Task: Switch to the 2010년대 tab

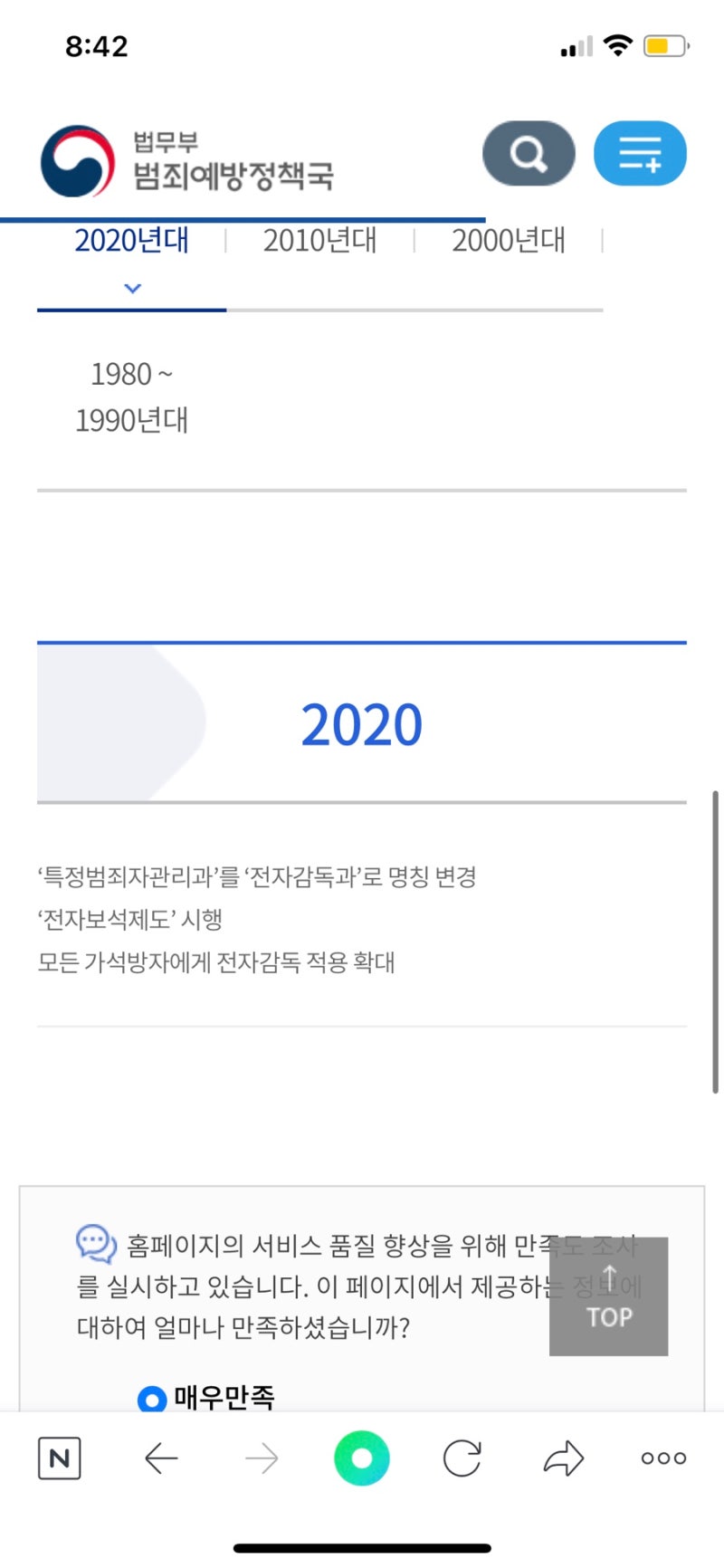Action: point(319,242)
